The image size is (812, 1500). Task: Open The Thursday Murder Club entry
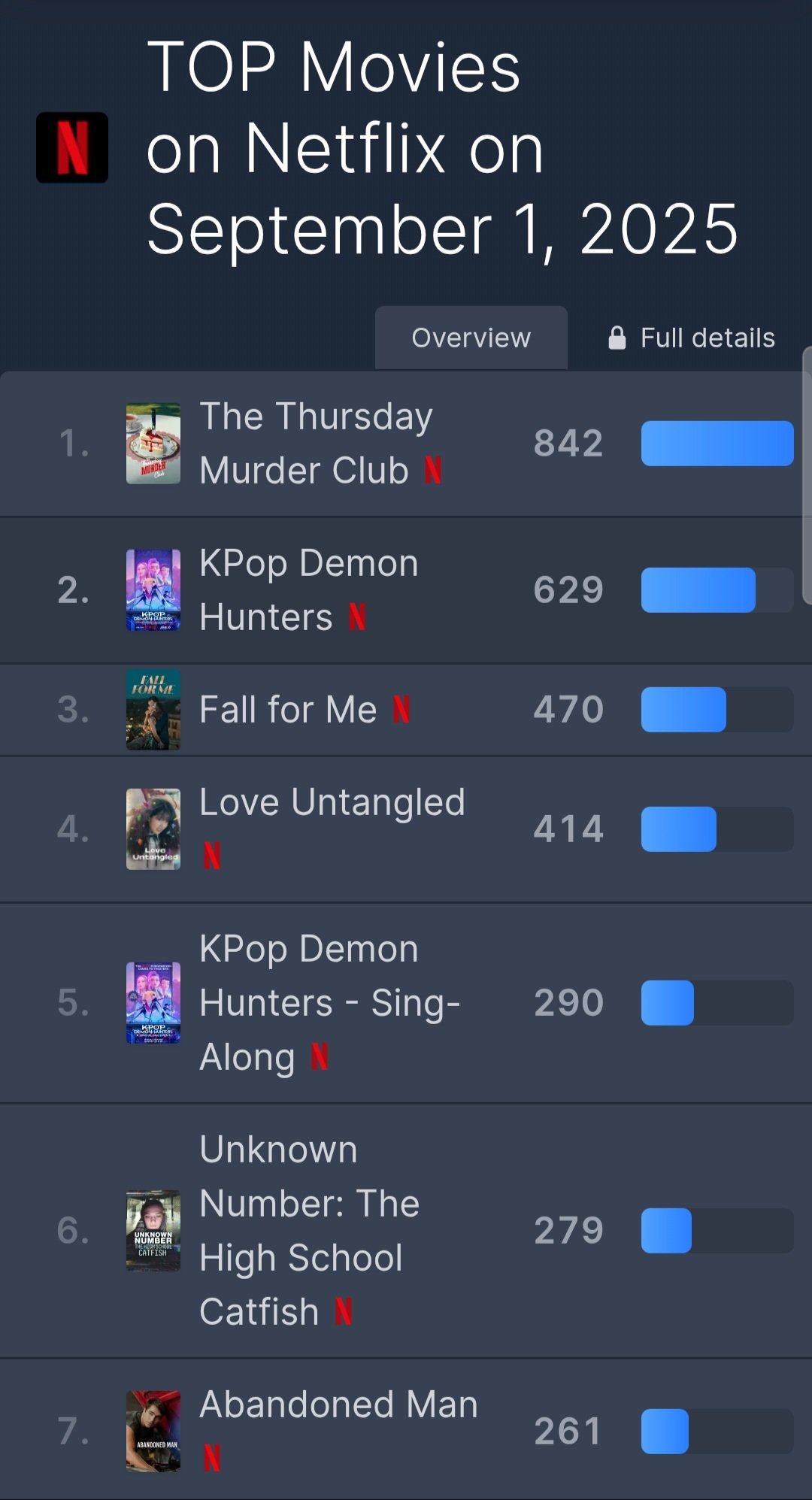click(315, 443)
